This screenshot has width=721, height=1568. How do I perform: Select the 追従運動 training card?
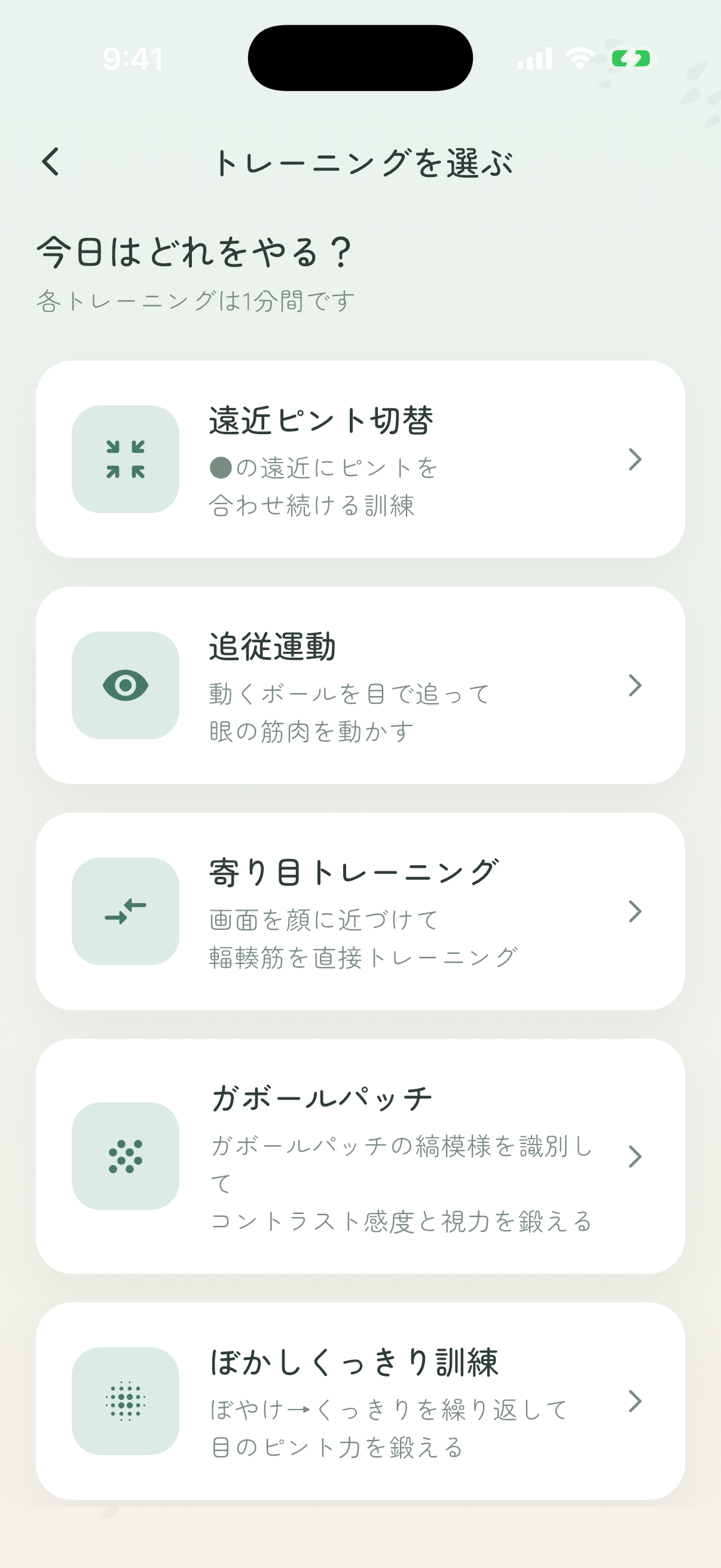(360, 685)
